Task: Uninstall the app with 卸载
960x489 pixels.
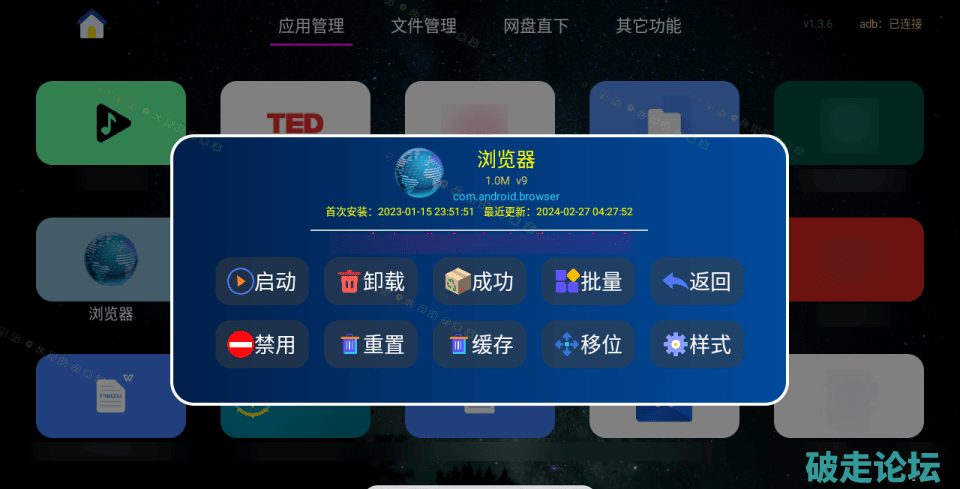Action: pyautogui.click(x=371, y=282)
